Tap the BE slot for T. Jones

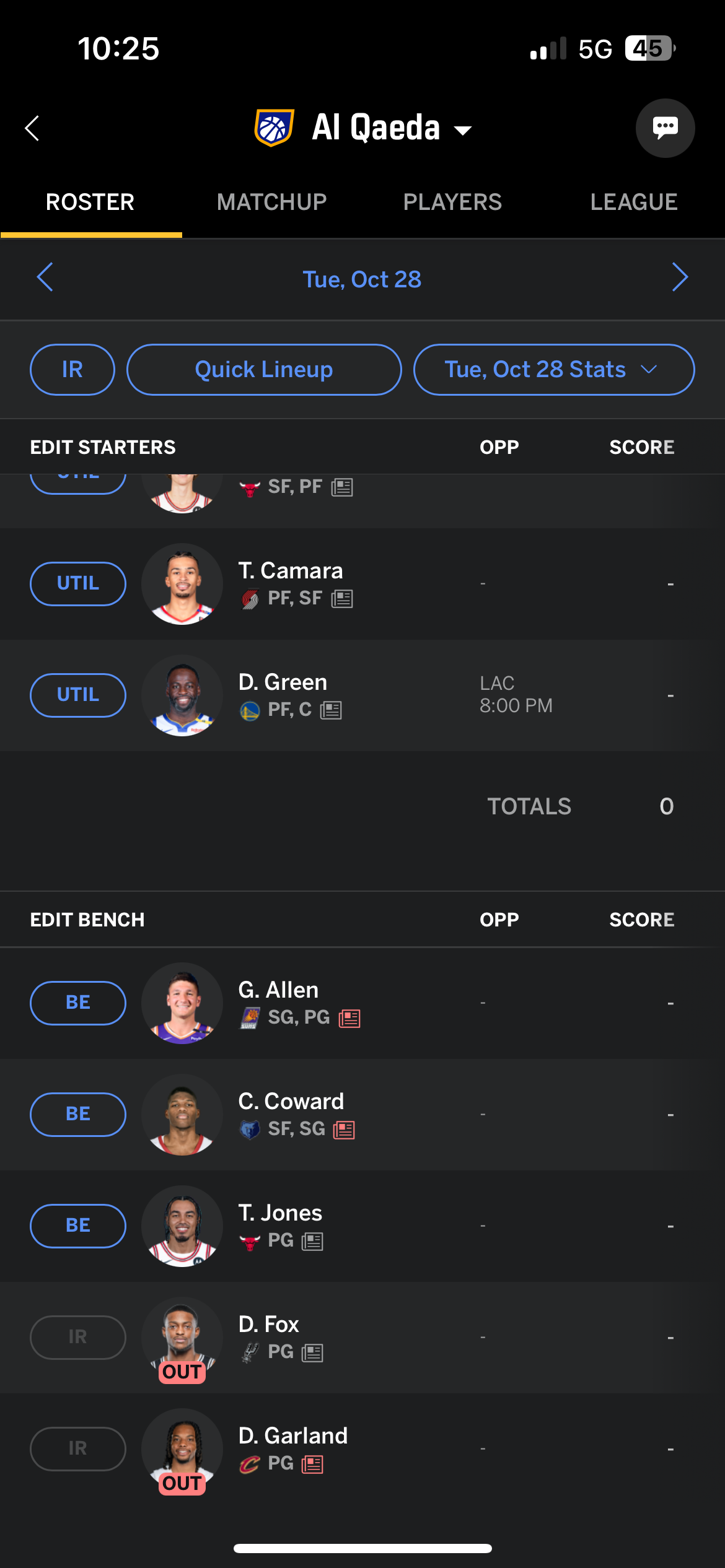tap(78, 1226)
